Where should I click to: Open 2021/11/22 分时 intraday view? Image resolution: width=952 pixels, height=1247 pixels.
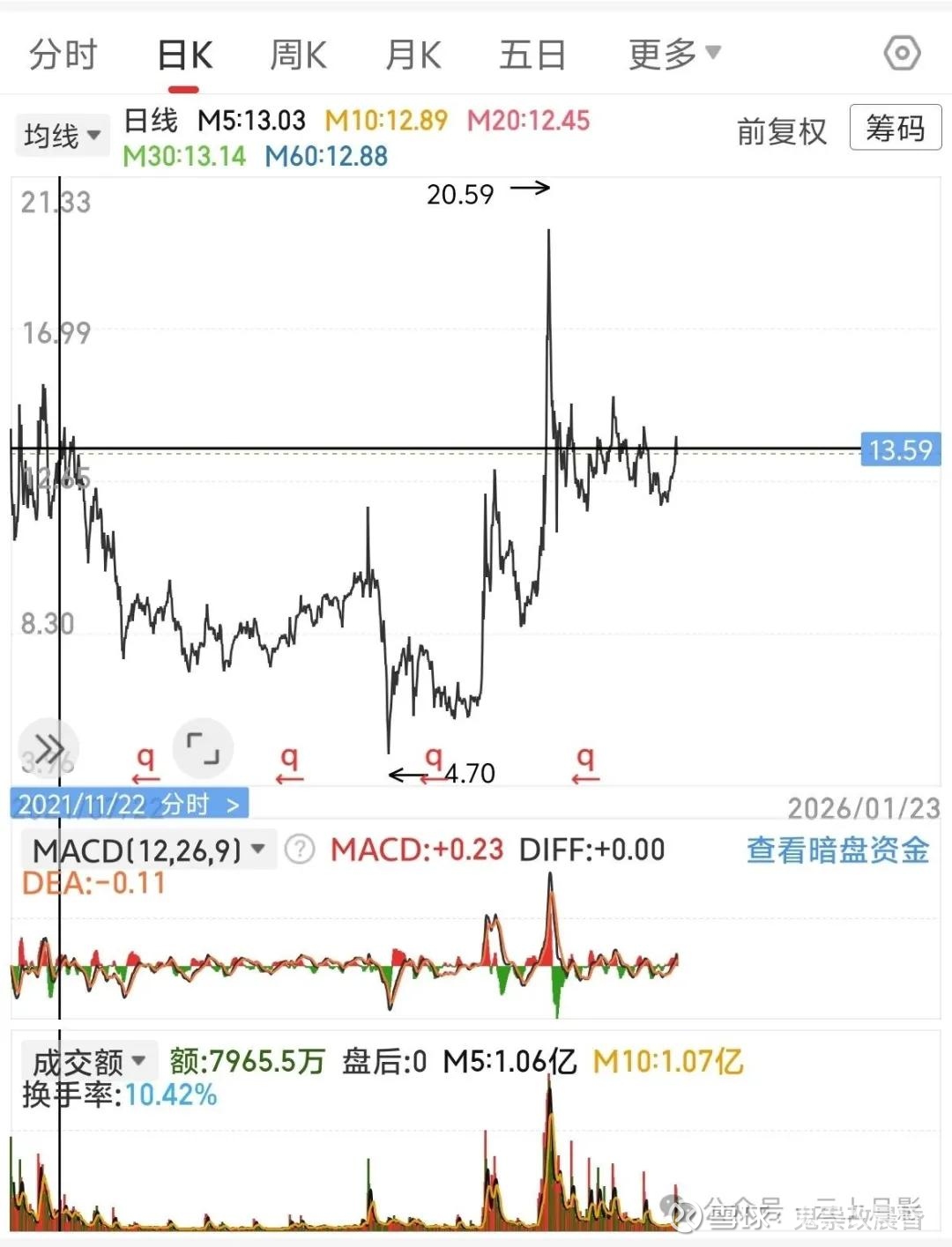click(129, 804)
